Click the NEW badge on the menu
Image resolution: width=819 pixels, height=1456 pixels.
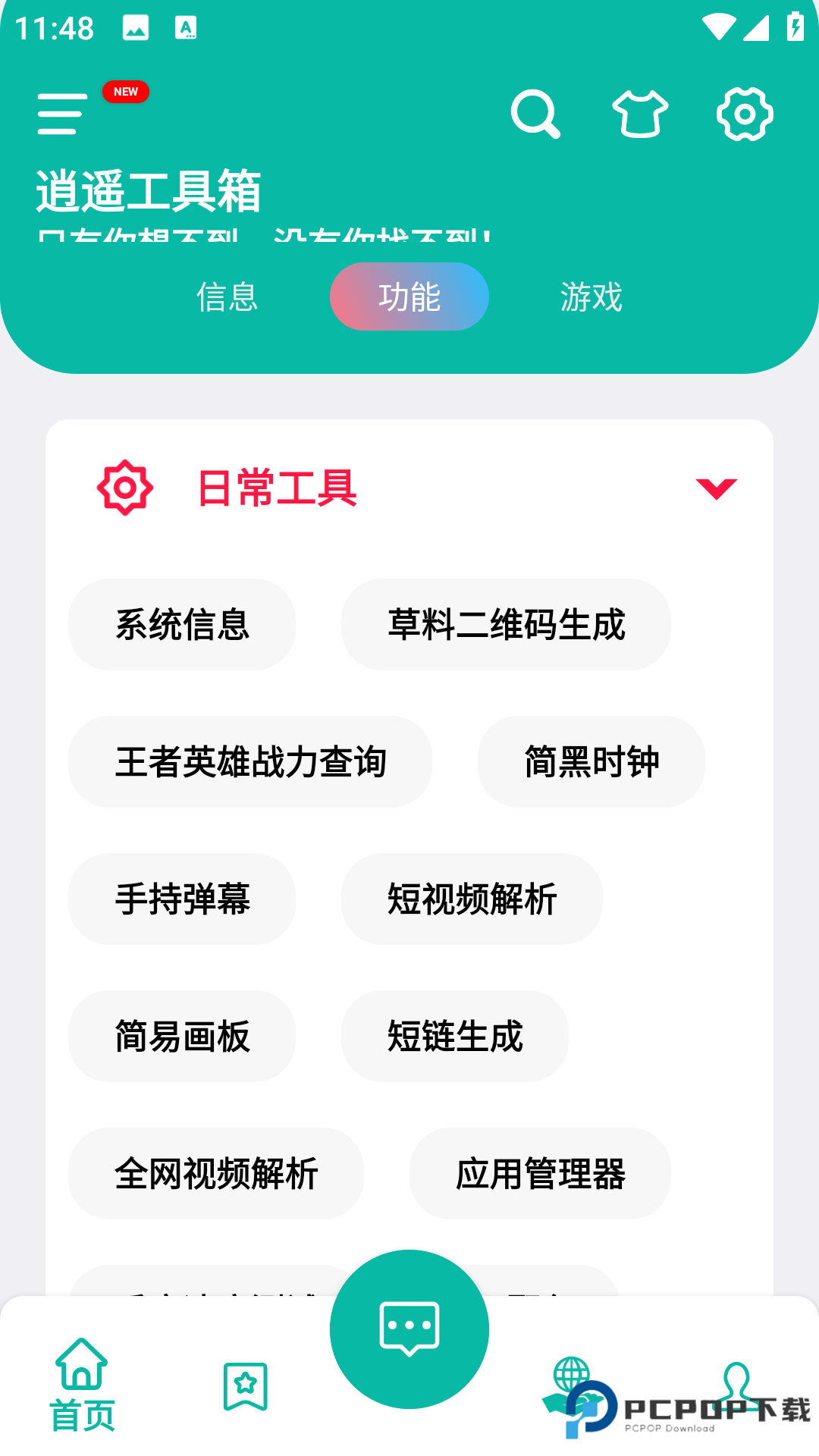click(x=126, y=92)
